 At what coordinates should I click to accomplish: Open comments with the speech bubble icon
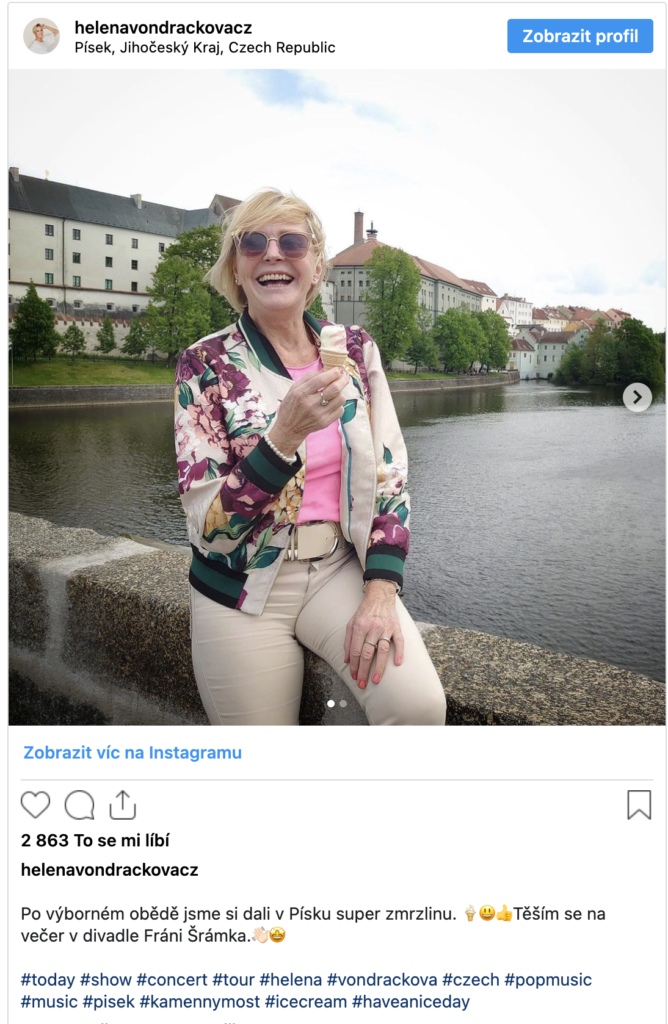(x=79, y=805)
